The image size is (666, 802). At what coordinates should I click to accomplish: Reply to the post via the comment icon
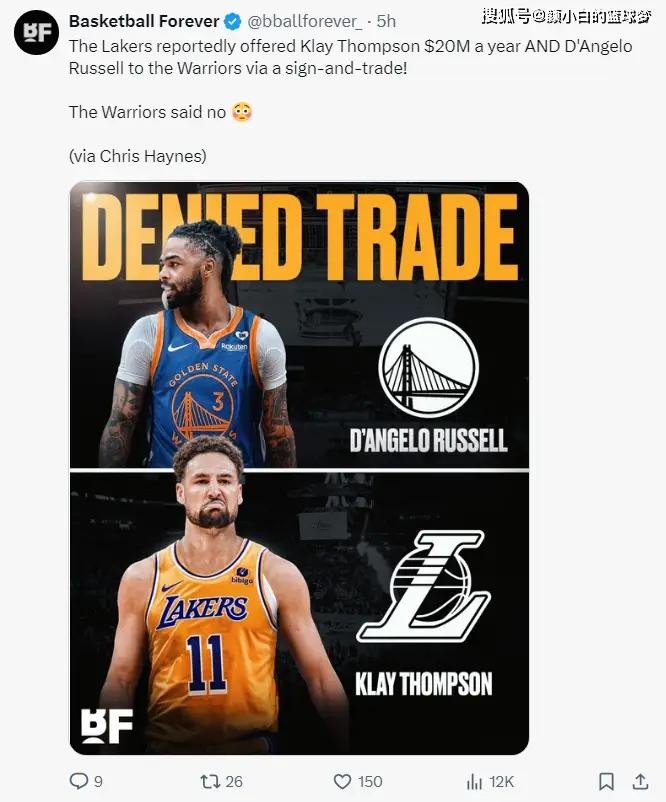click(x=79, y=781)
